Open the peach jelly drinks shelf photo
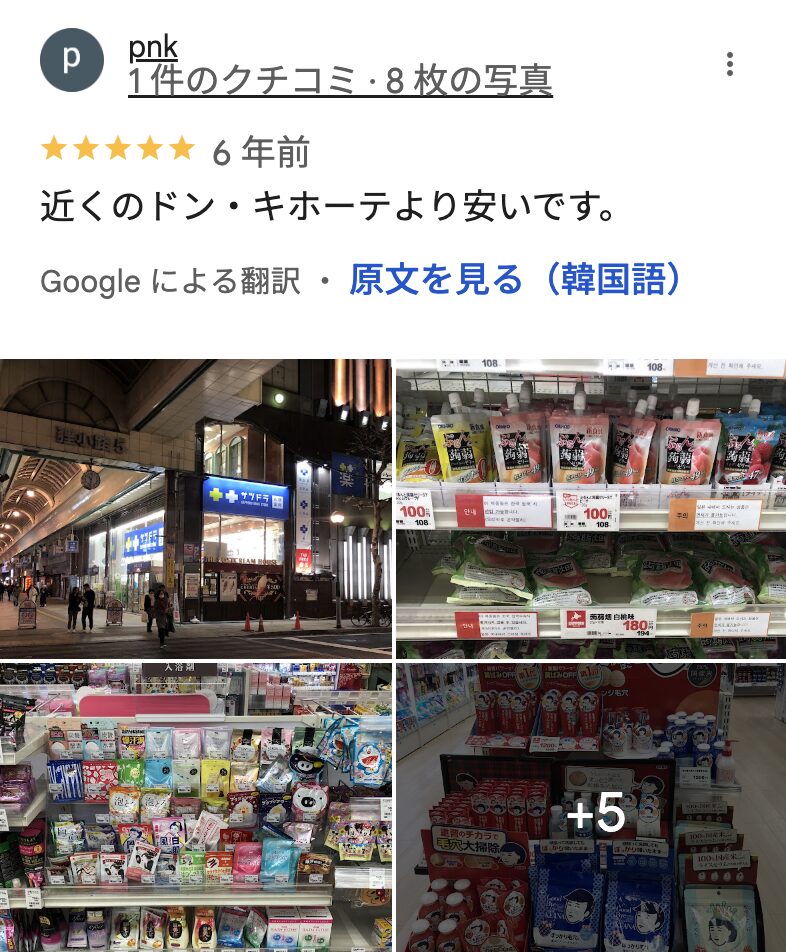 (x=590, y=508)
